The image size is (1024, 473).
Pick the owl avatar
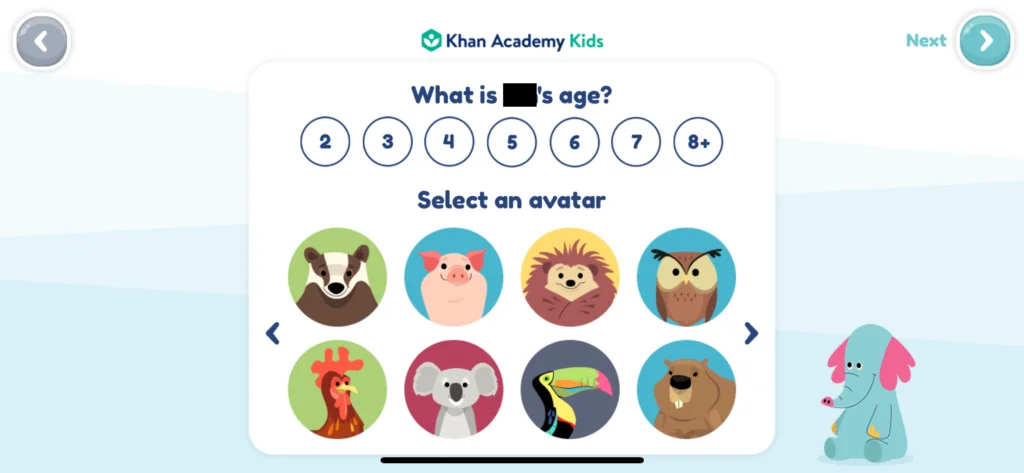pos(686,277)
